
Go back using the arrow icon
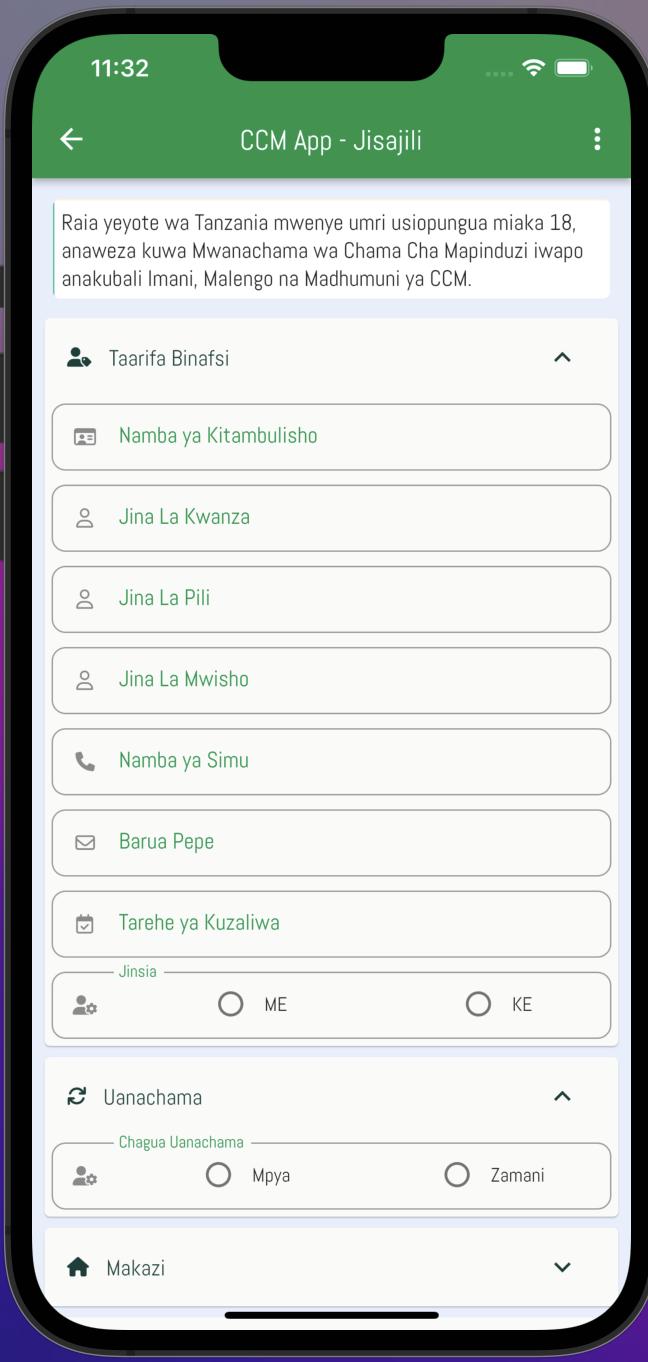[71, 140]
